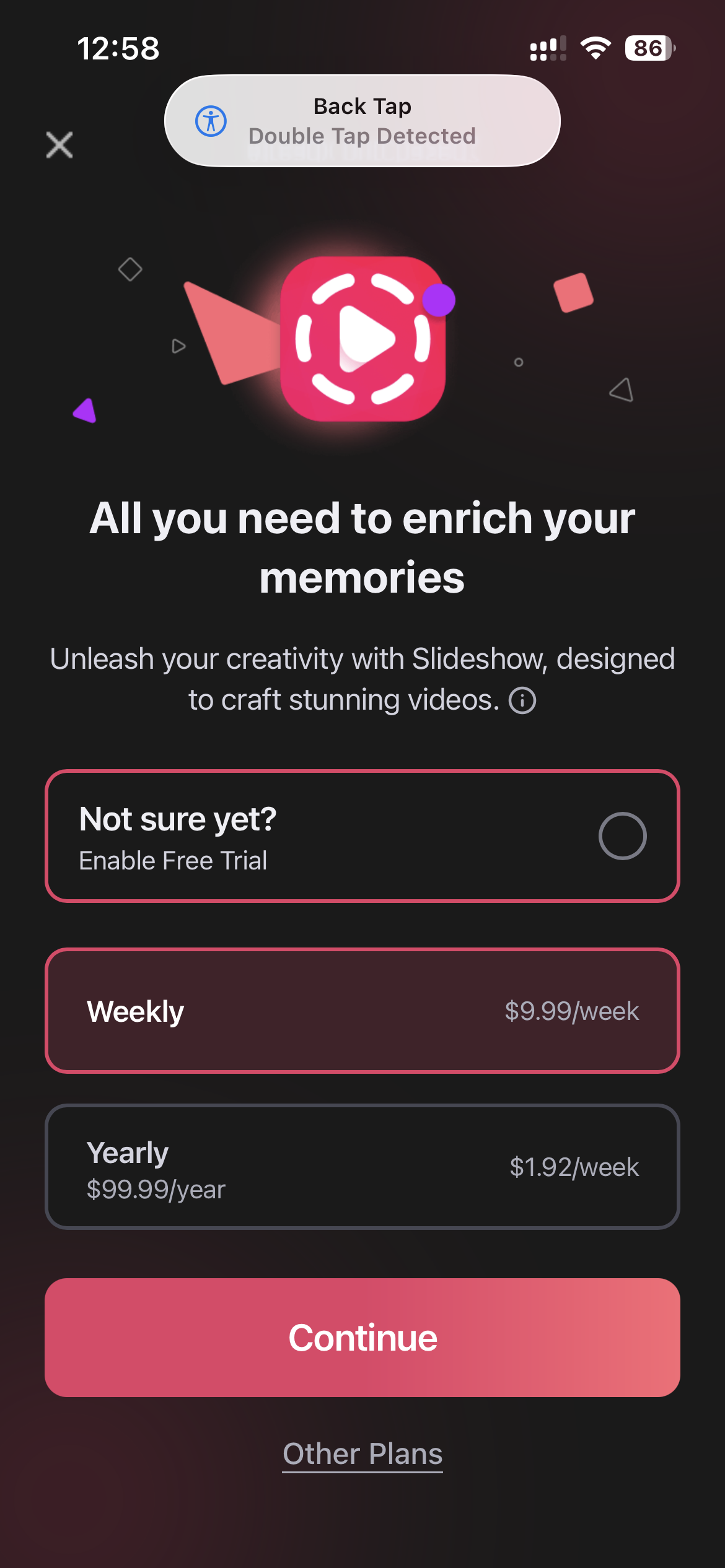
Task: Choose the Yearly $99.99 plan
Action: coord(362,1167)
